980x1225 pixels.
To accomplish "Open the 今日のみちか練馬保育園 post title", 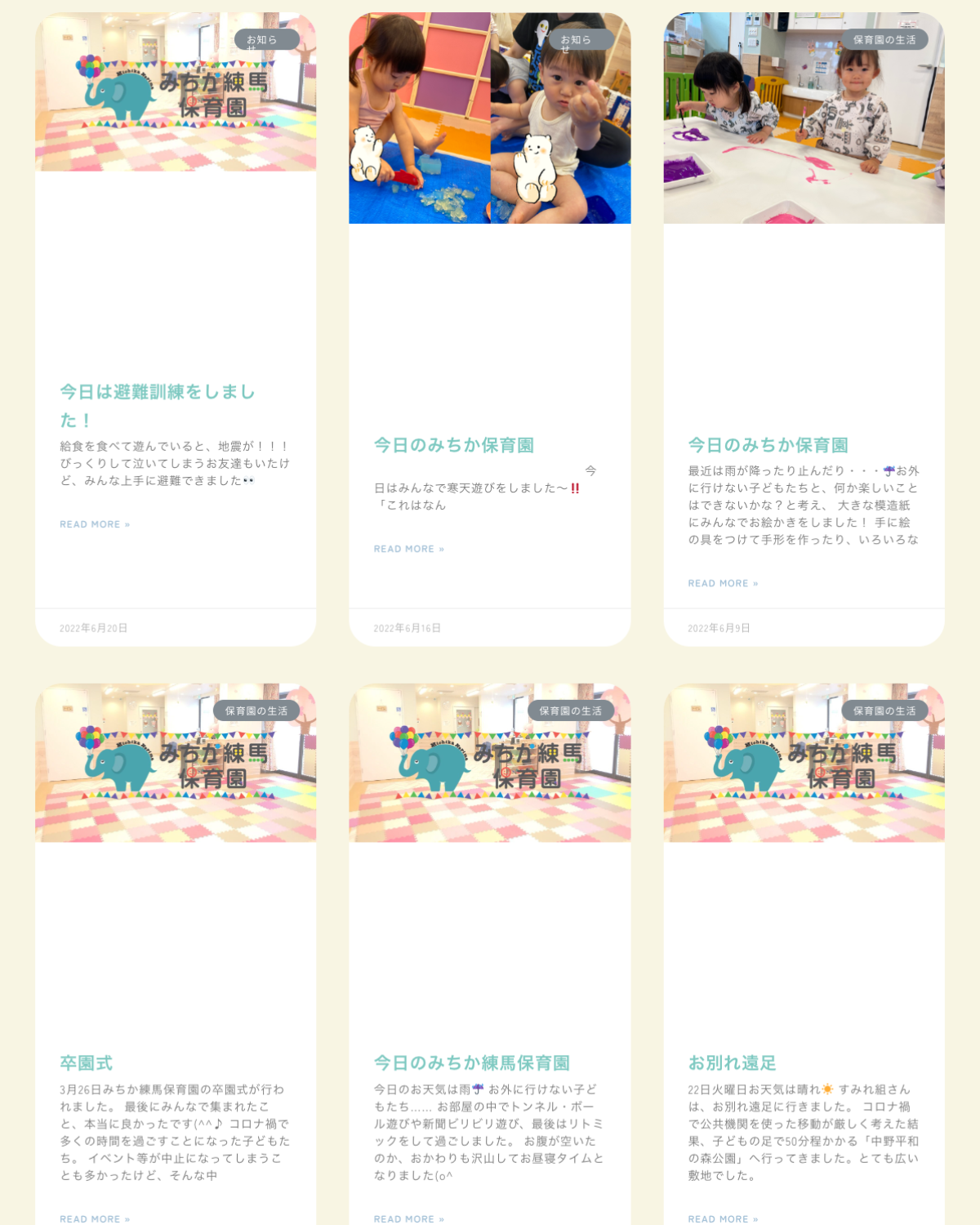I will [x=471, y=1062].
